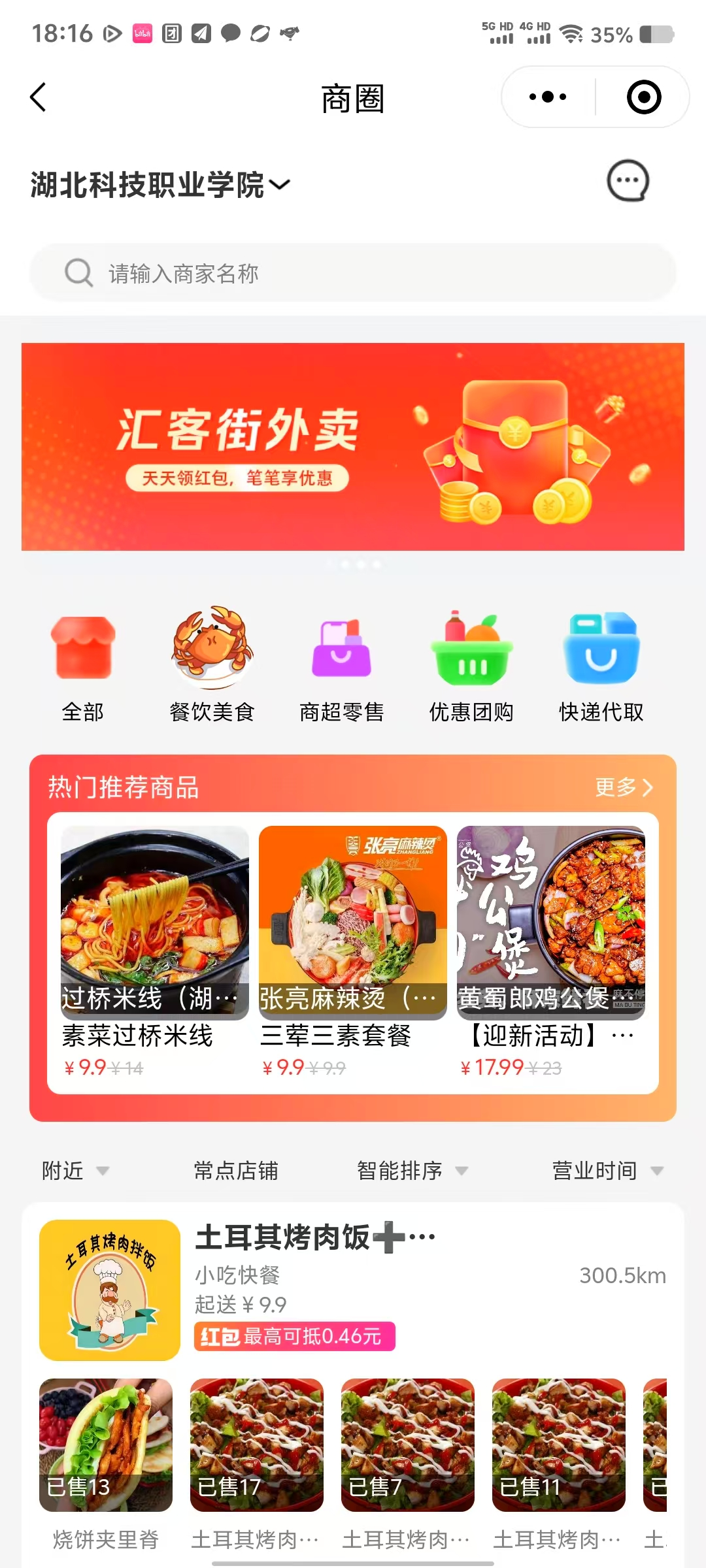Tap the 请输入商家名称 search box
Screen dimensions: 706x1568
pyautogui.click(x=353, y=273)
